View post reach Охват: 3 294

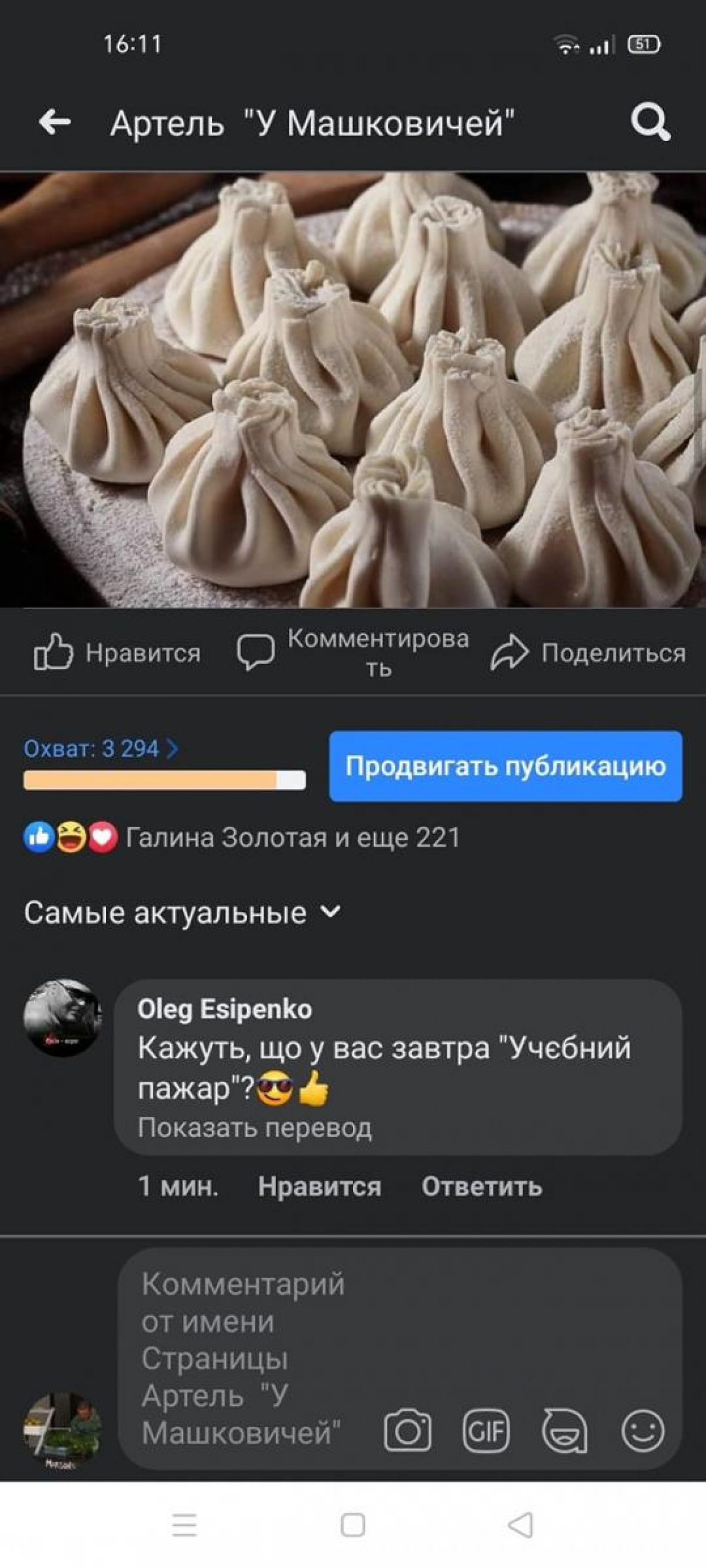coord(101,748)
